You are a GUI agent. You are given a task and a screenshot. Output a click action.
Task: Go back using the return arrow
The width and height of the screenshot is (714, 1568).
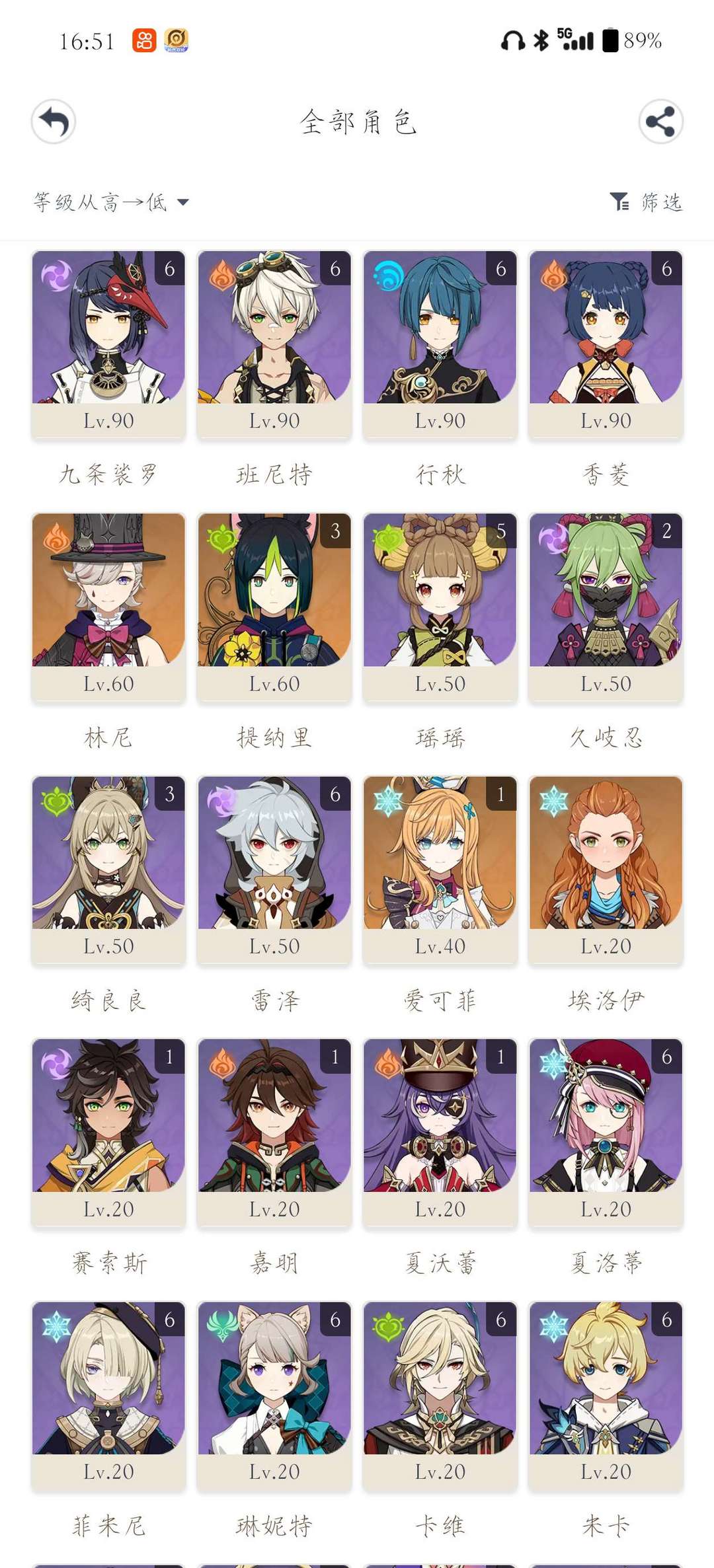(54, 122)
